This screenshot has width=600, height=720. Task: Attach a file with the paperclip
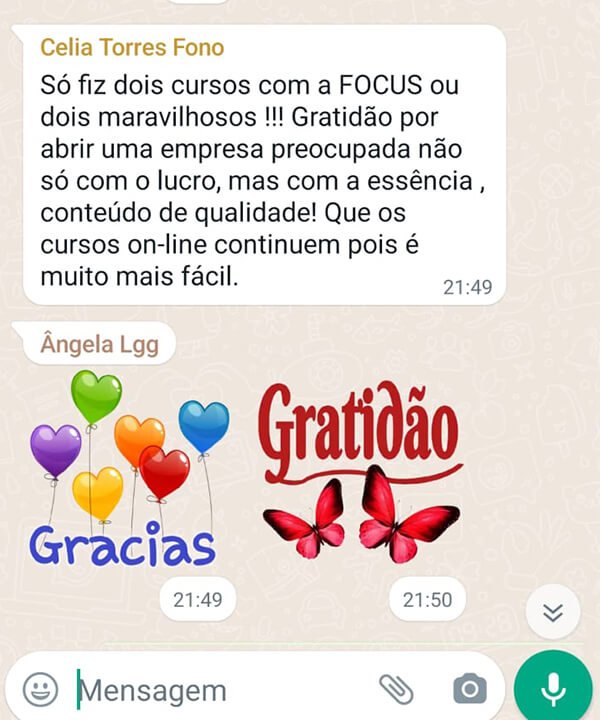pos(396,688)
